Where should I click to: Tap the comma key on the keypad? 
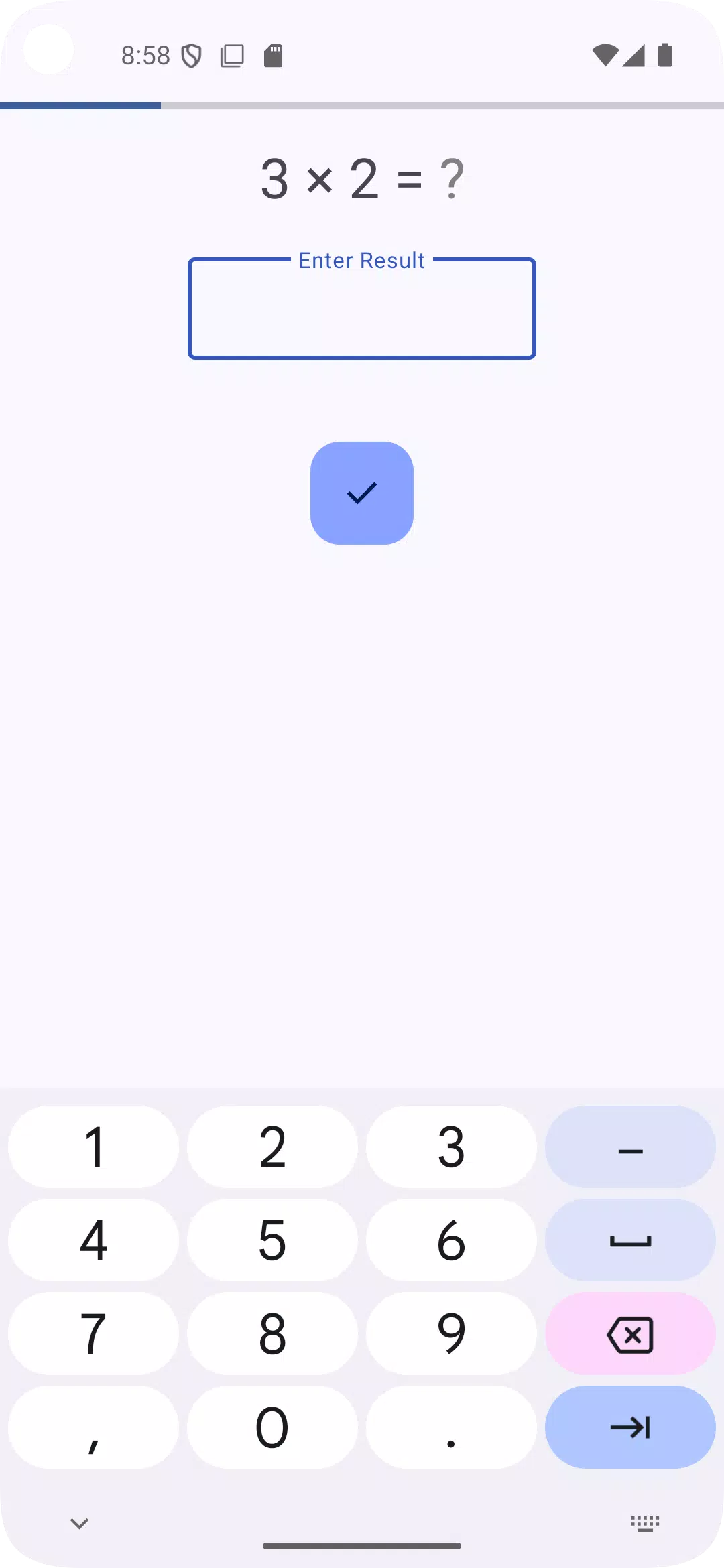point(94,1428)
